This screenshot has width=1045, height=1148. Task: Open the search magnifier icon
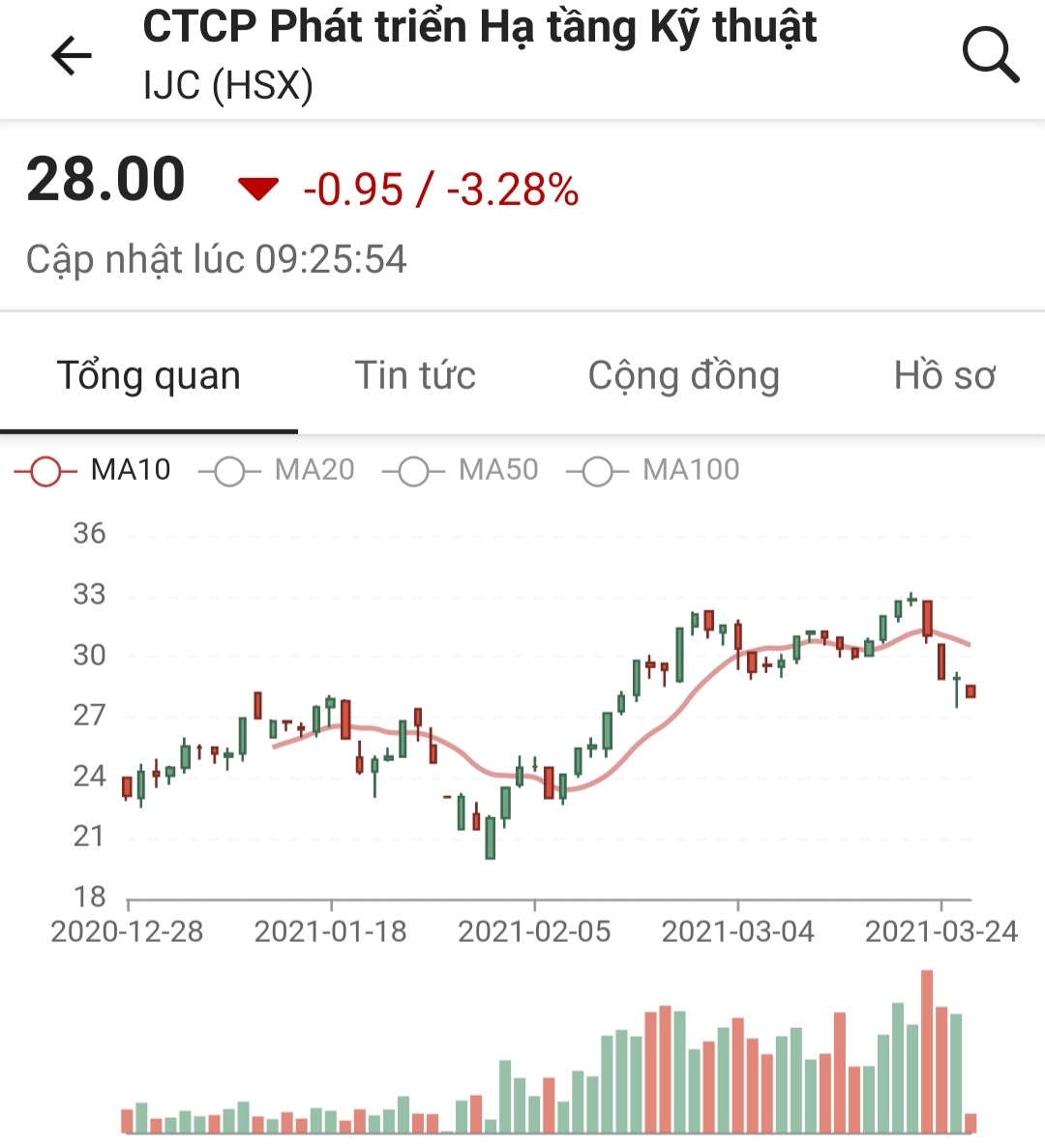(990, 55)
